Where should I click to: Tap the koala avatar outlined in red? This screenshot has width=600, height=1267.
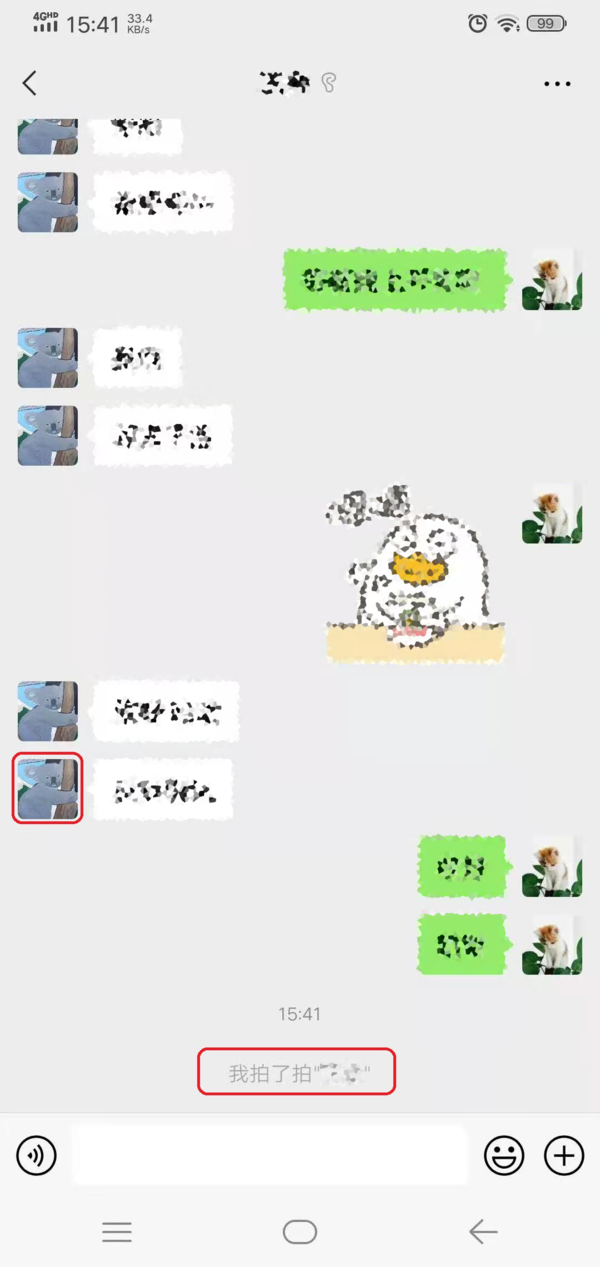tap(47, 789)
